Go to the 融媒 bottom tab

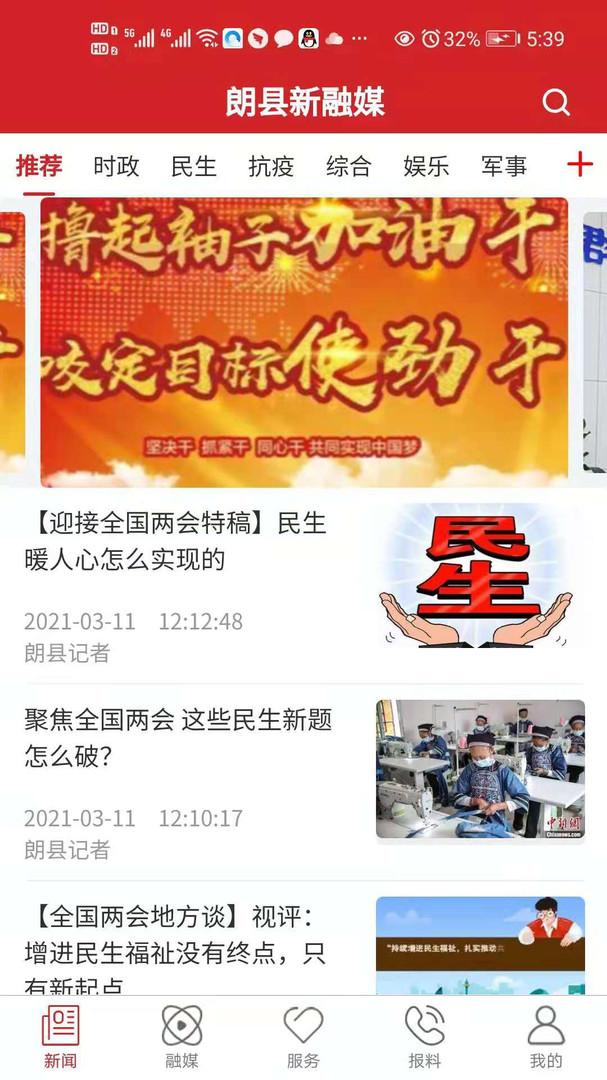182,1037
